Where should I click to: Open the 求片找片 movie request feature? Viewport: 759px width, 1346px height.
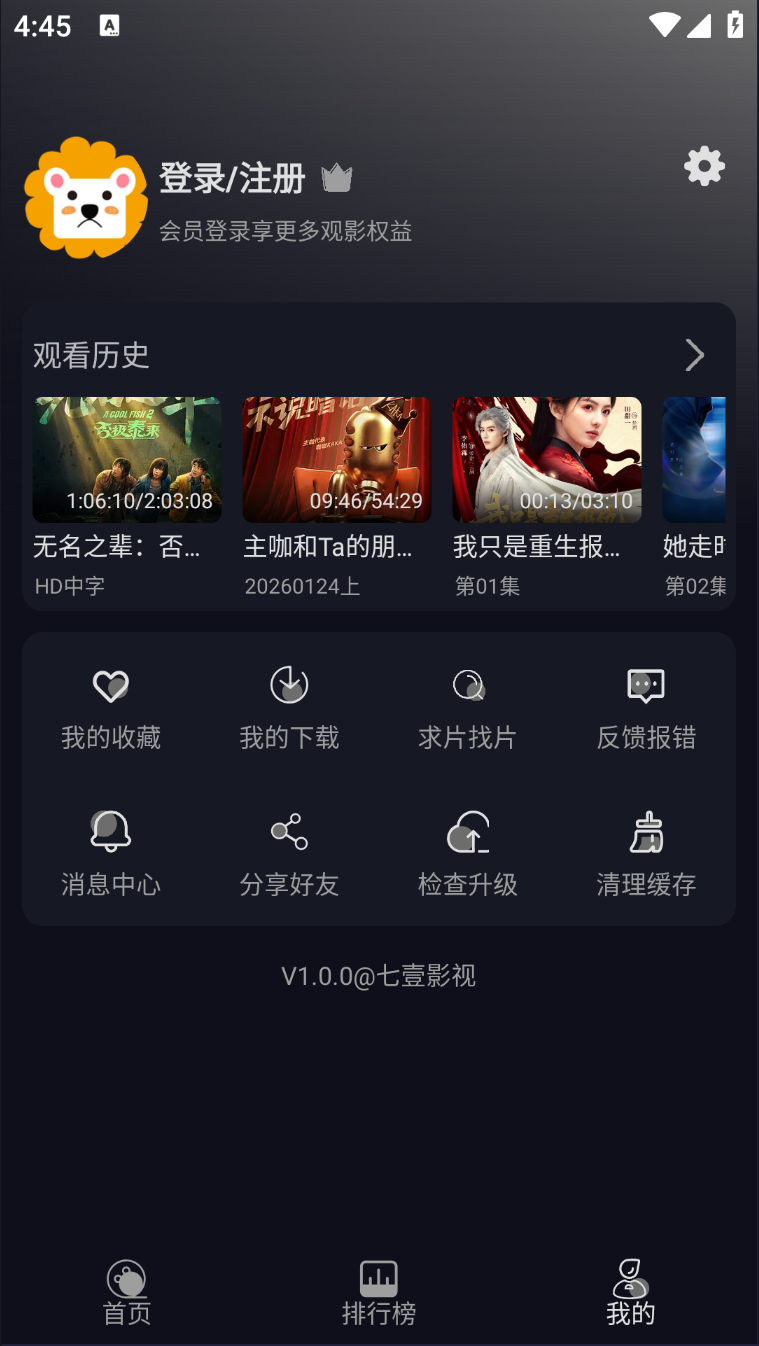[467, 705]
